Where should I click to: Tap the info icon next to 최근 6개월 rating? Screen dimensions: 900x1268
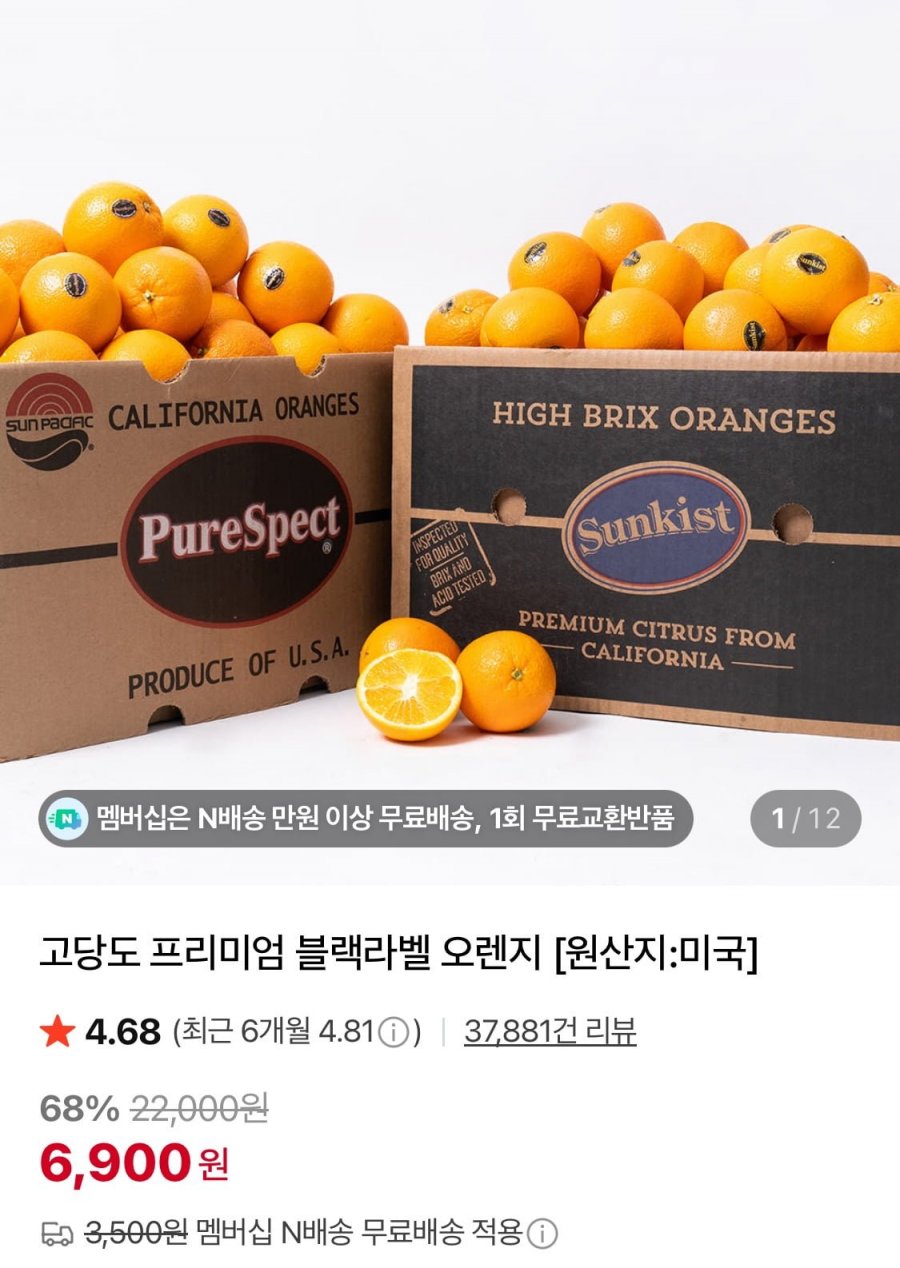pos(395,1032)
